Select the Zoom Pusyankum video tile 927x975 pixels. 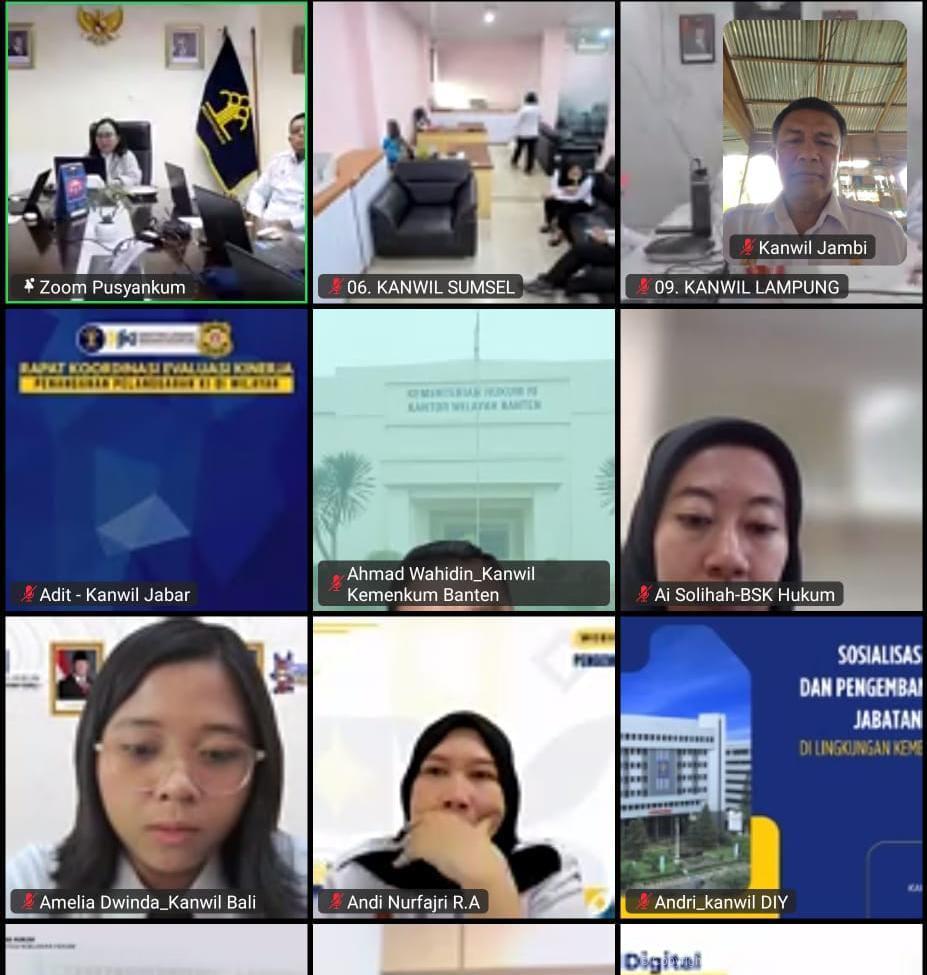coord(156,152)
